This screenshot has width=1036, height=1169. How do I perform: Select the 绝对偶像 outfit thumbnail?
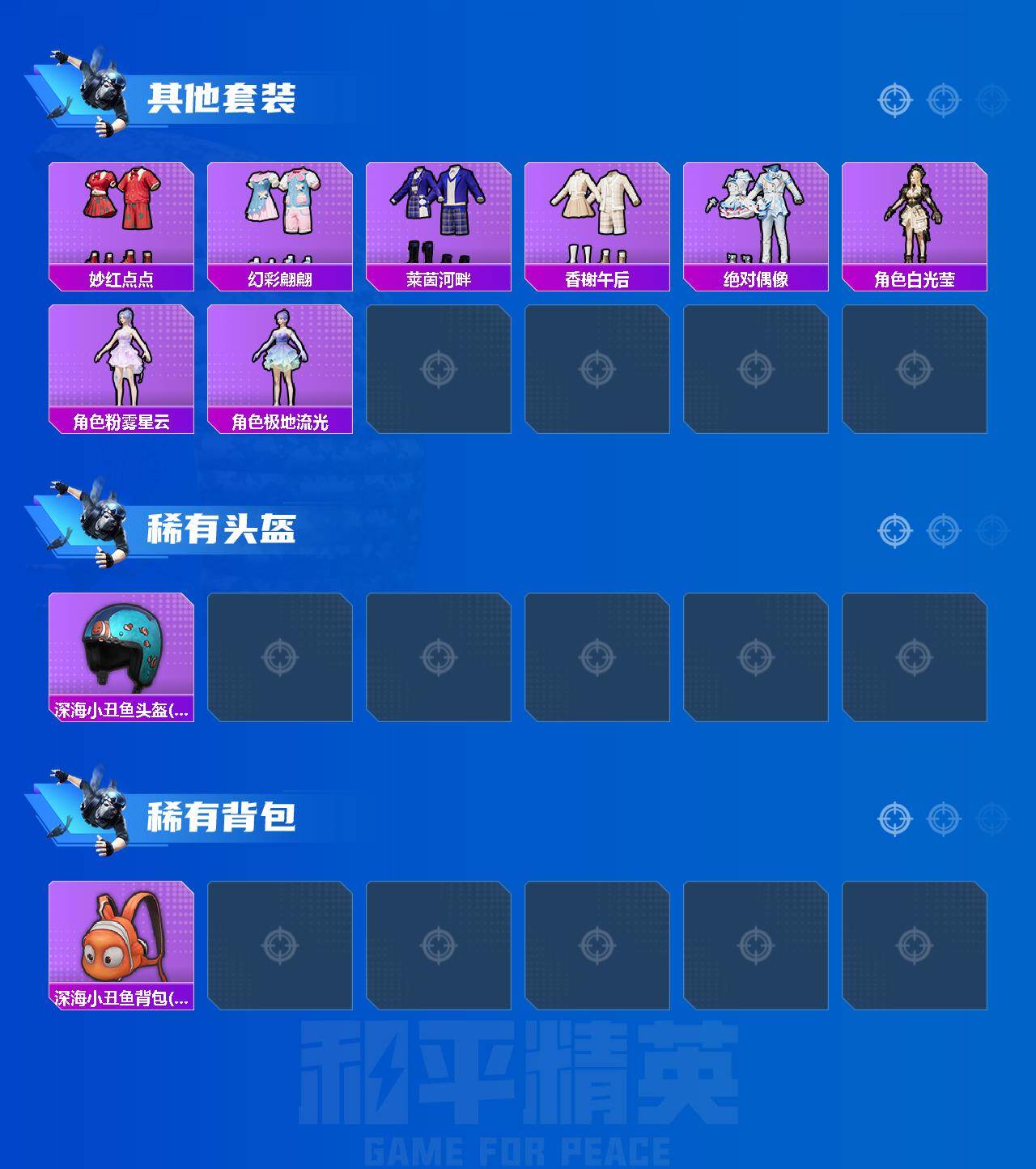pyautogui.click(x=756, y=215)
